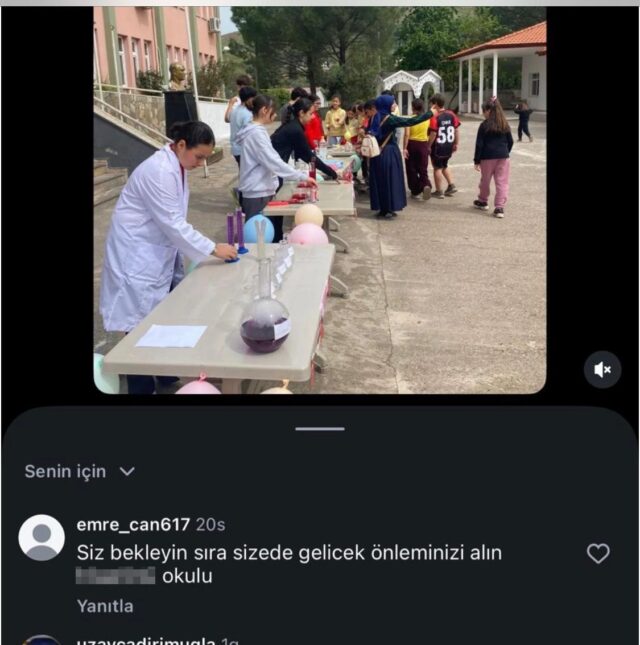Viewport: 640px width, 645px height.
Task: Tap the comment sheet drag handle
Action: (320, 429)
